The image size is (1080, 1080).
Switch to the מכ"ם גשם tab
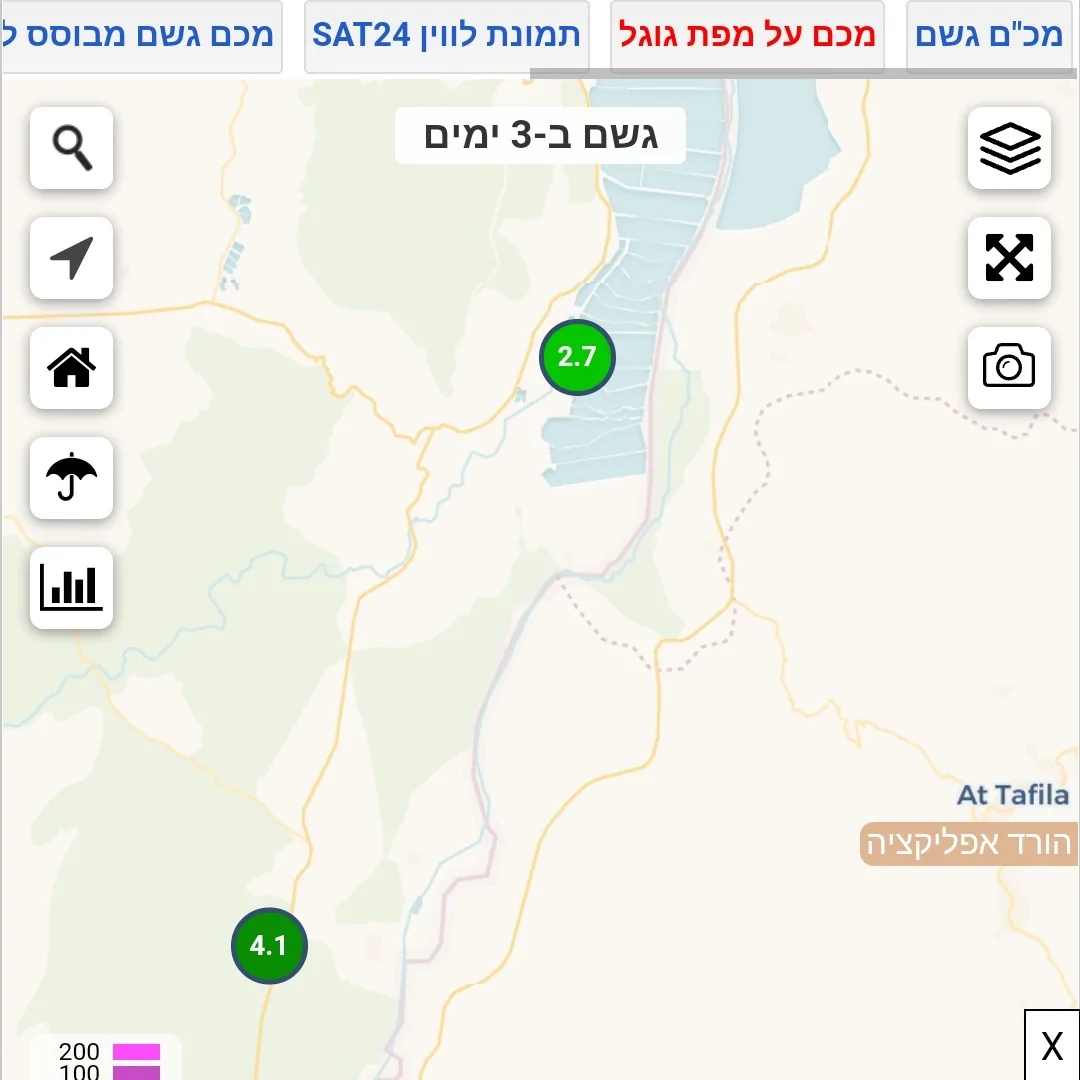coord(988,36)
